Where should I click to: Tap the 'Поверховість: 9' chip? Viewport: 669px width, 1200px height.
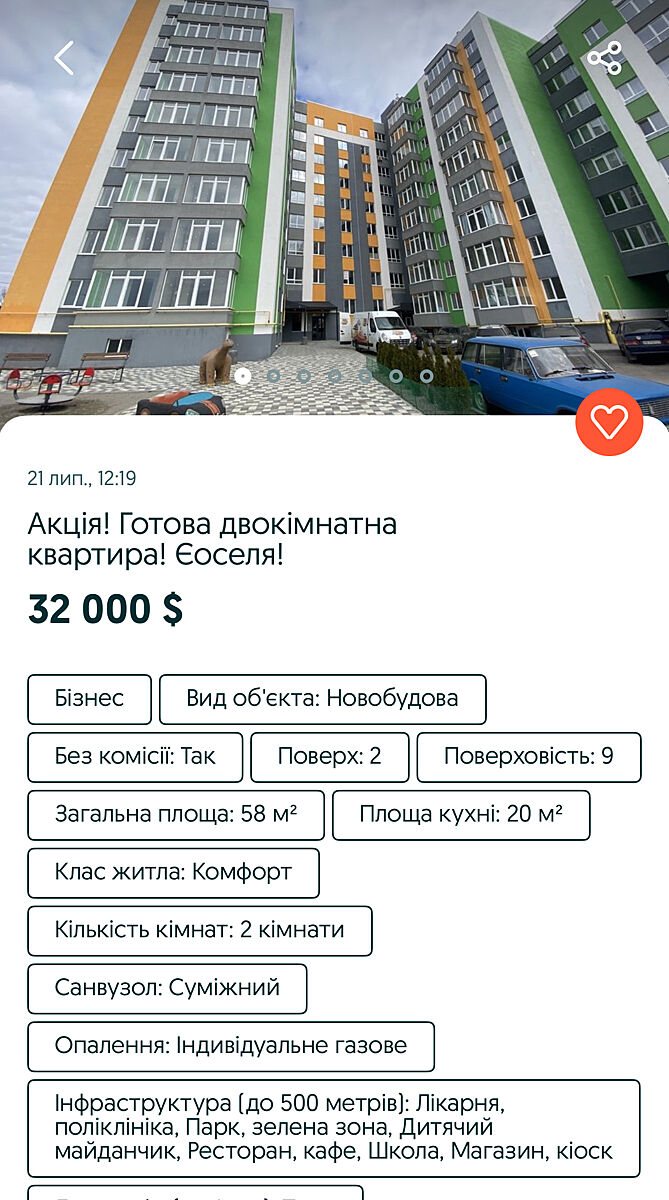[528, 757]
